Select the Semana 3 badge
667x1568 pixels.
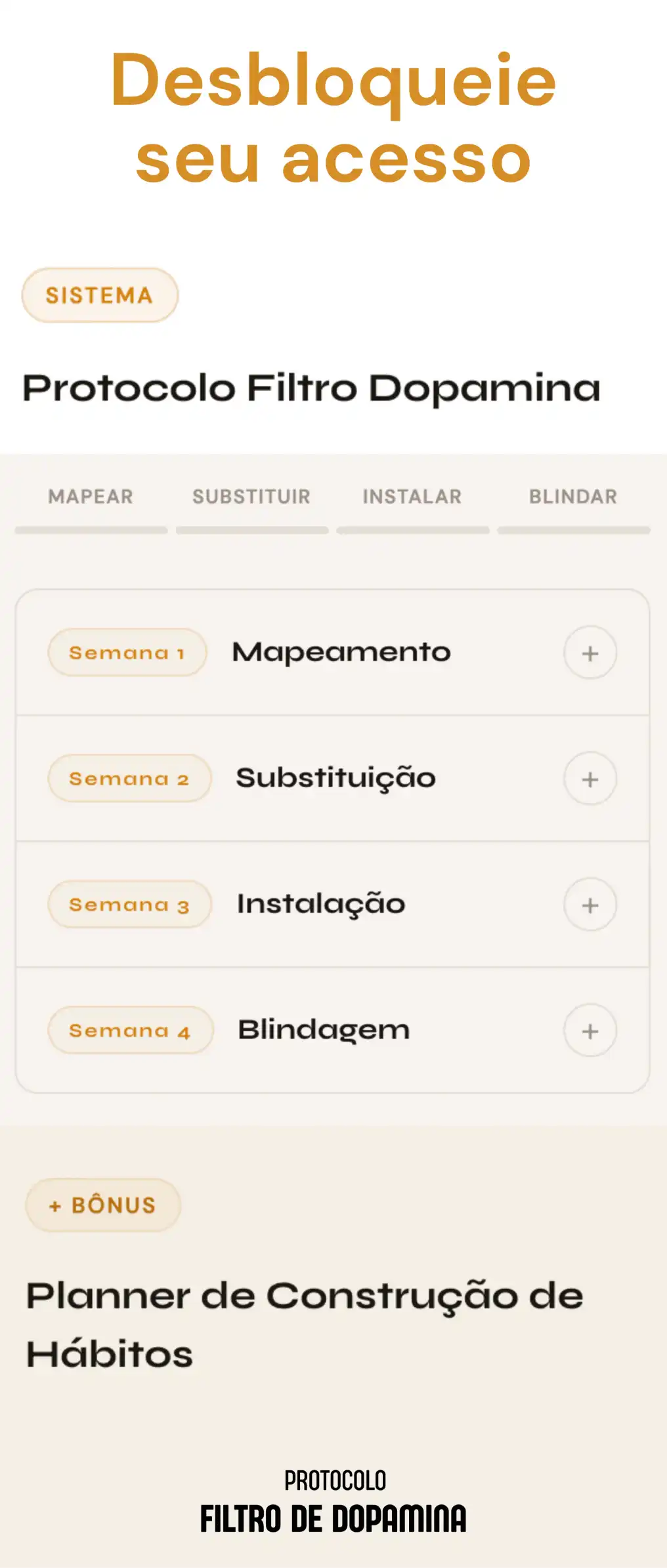tap(129, 903)
